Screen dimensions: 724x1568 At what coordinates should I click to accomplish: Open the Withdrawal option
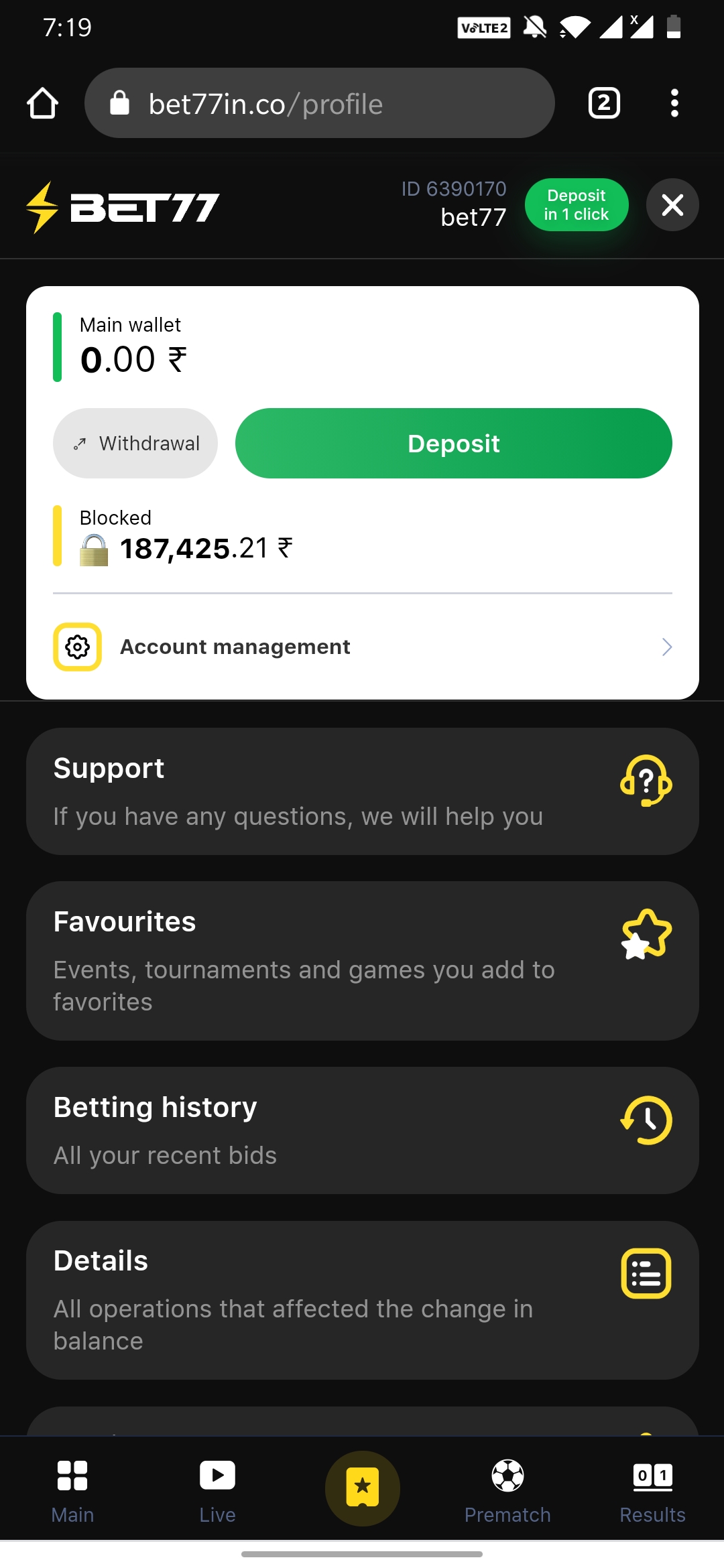click(x=135, y=444)
